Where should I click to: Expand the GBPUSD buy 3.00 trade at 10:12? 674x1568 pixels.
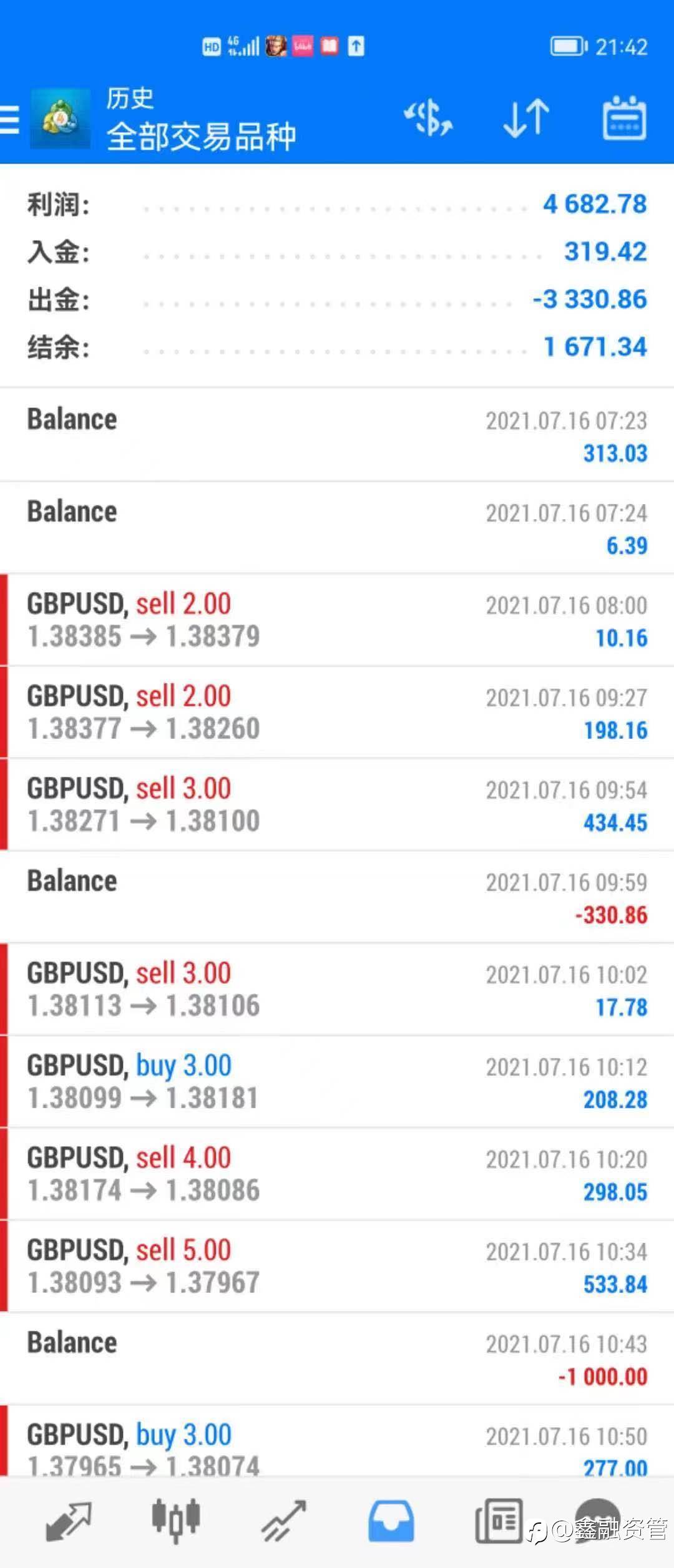point(337,1082)
